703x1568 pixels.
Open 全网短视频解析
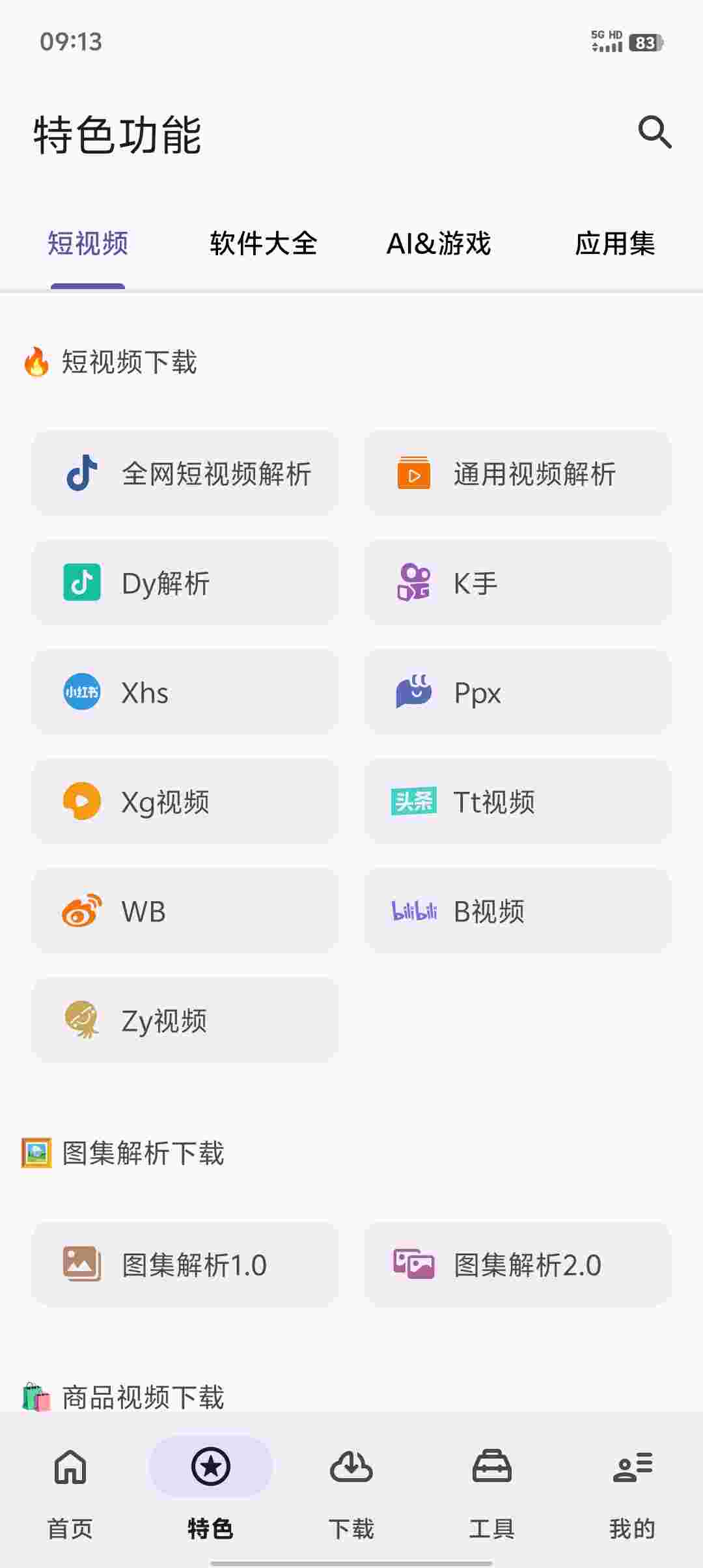click(185, 473)
